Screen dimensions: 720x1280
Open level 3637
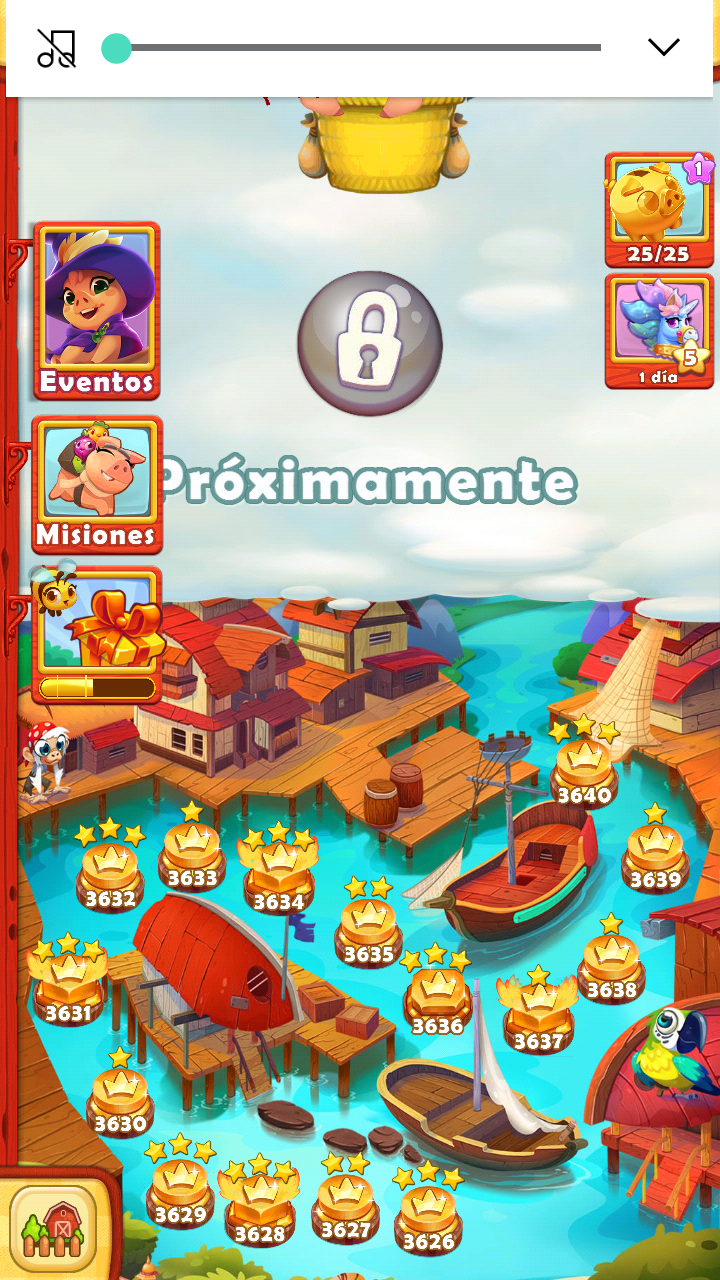tap(538, 1018)
